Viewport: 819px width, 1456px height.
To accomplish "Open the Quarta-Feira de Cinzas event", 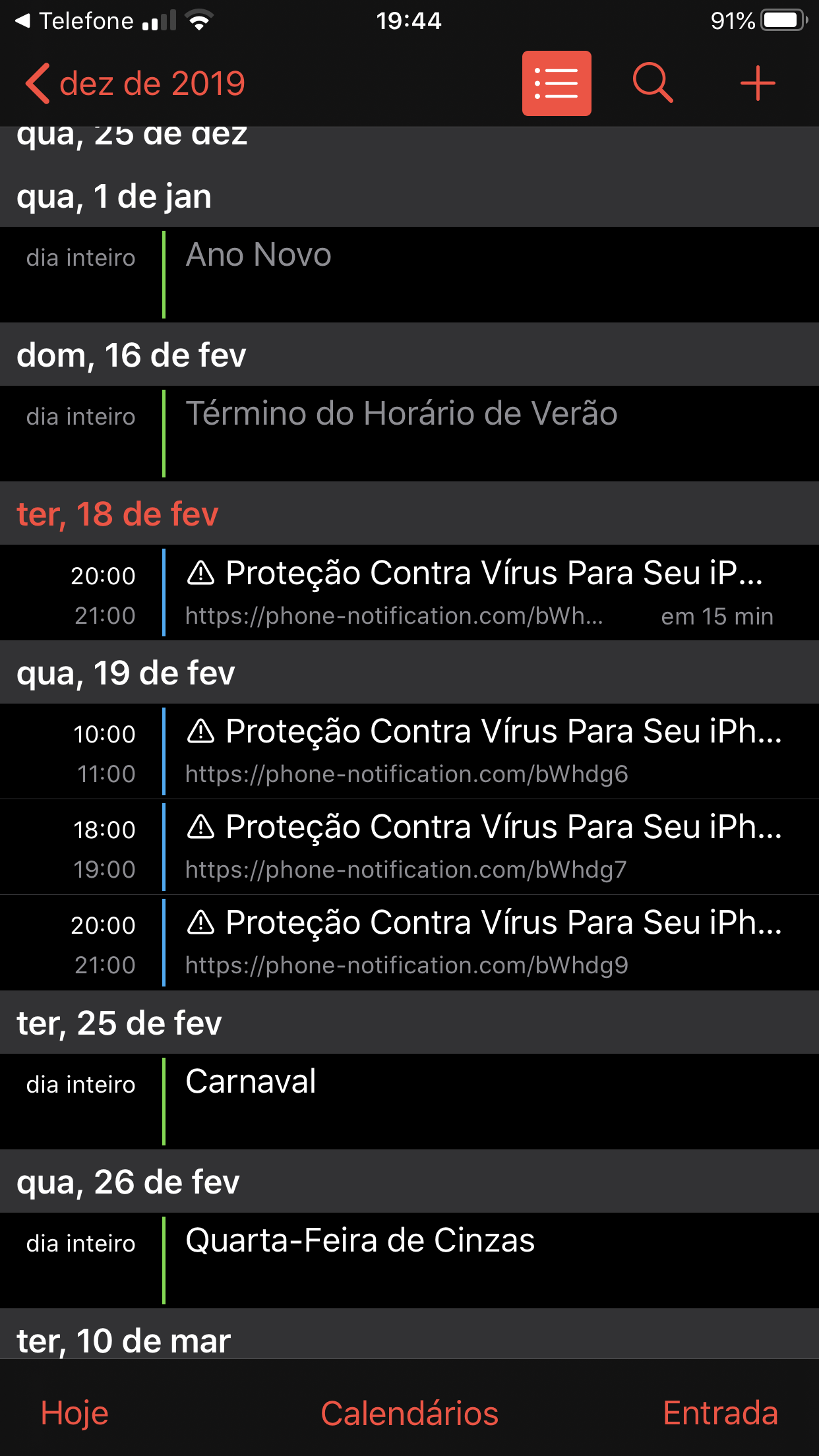I will point(409,1259).
